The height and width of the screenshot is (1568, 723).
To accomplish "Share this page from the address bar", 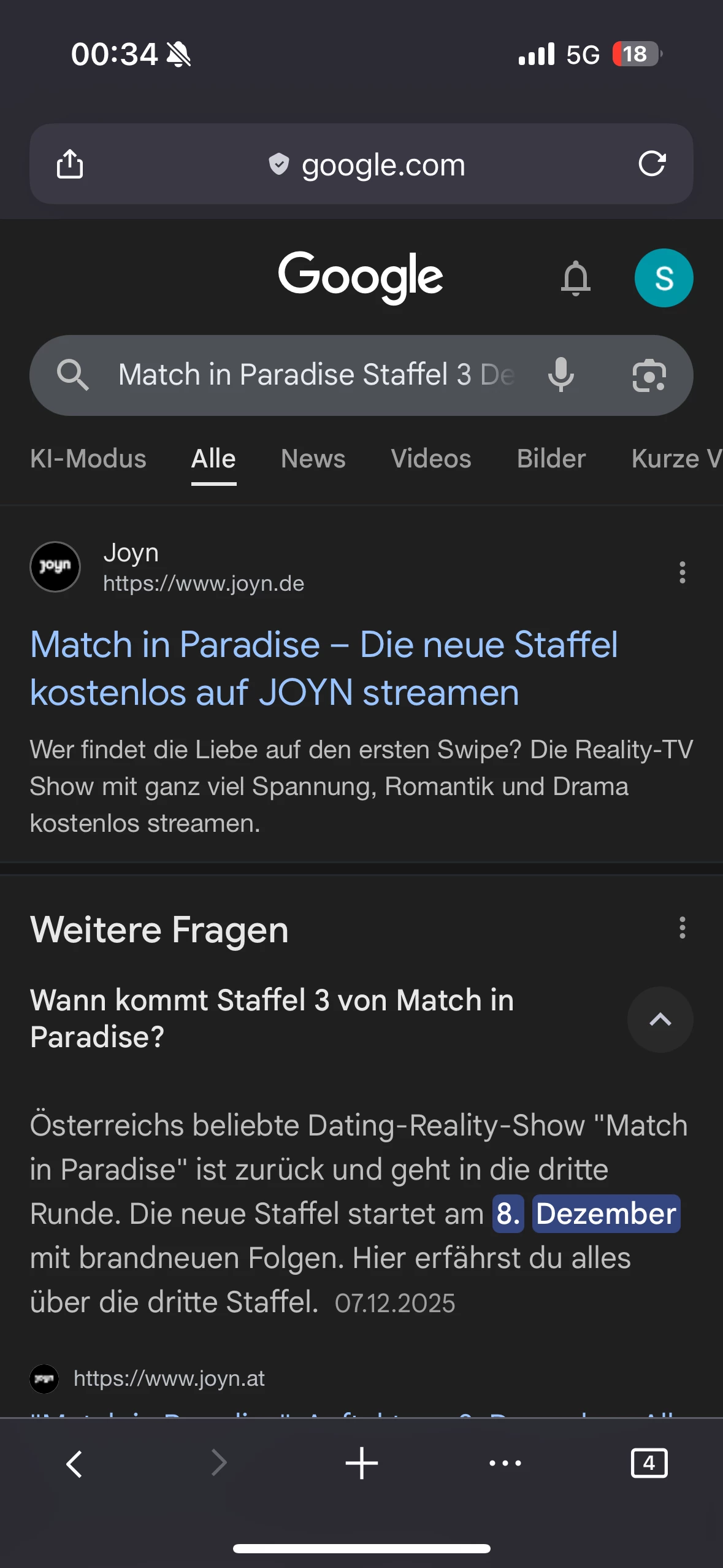I will [x=70, y=164].
